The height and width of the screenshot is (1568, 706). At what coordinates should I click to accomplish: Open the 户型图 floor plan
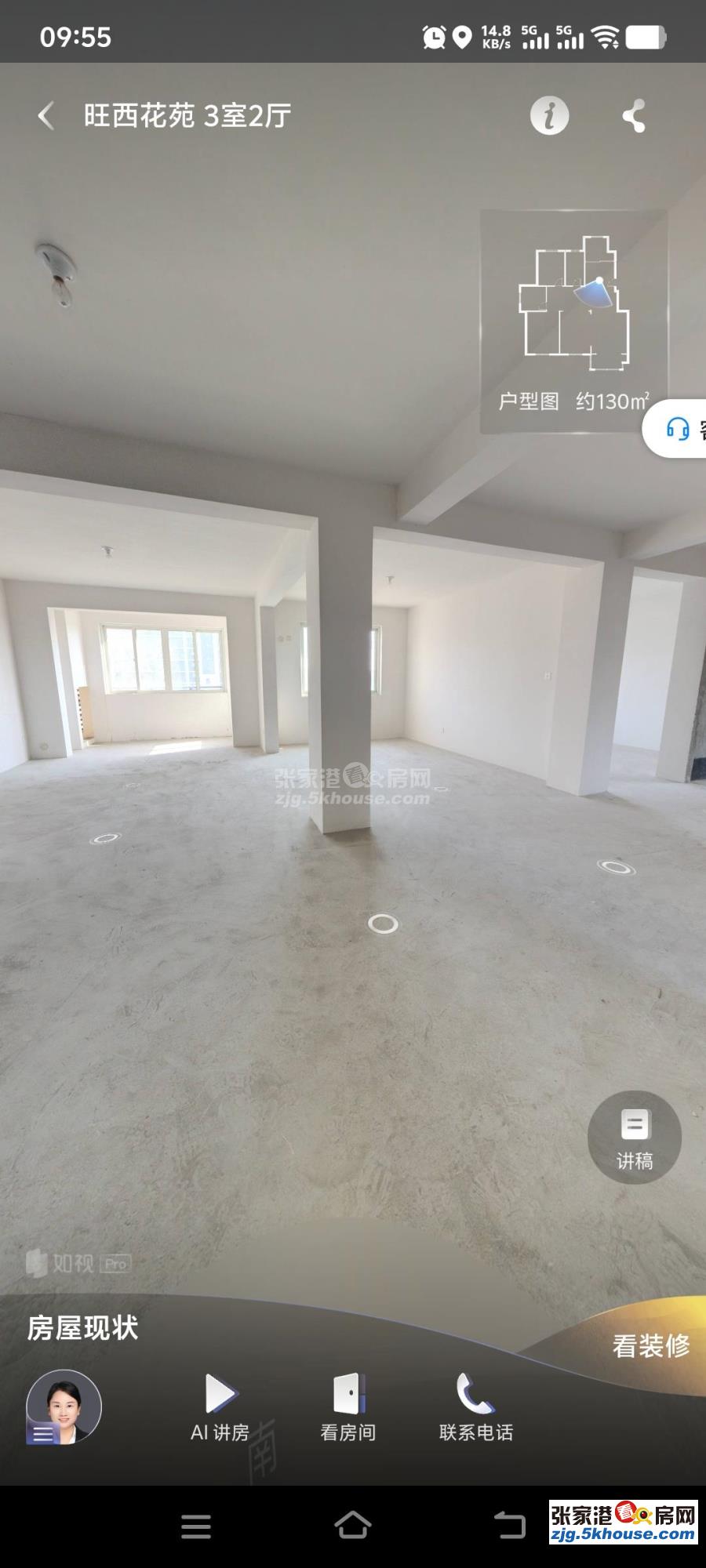573,321
